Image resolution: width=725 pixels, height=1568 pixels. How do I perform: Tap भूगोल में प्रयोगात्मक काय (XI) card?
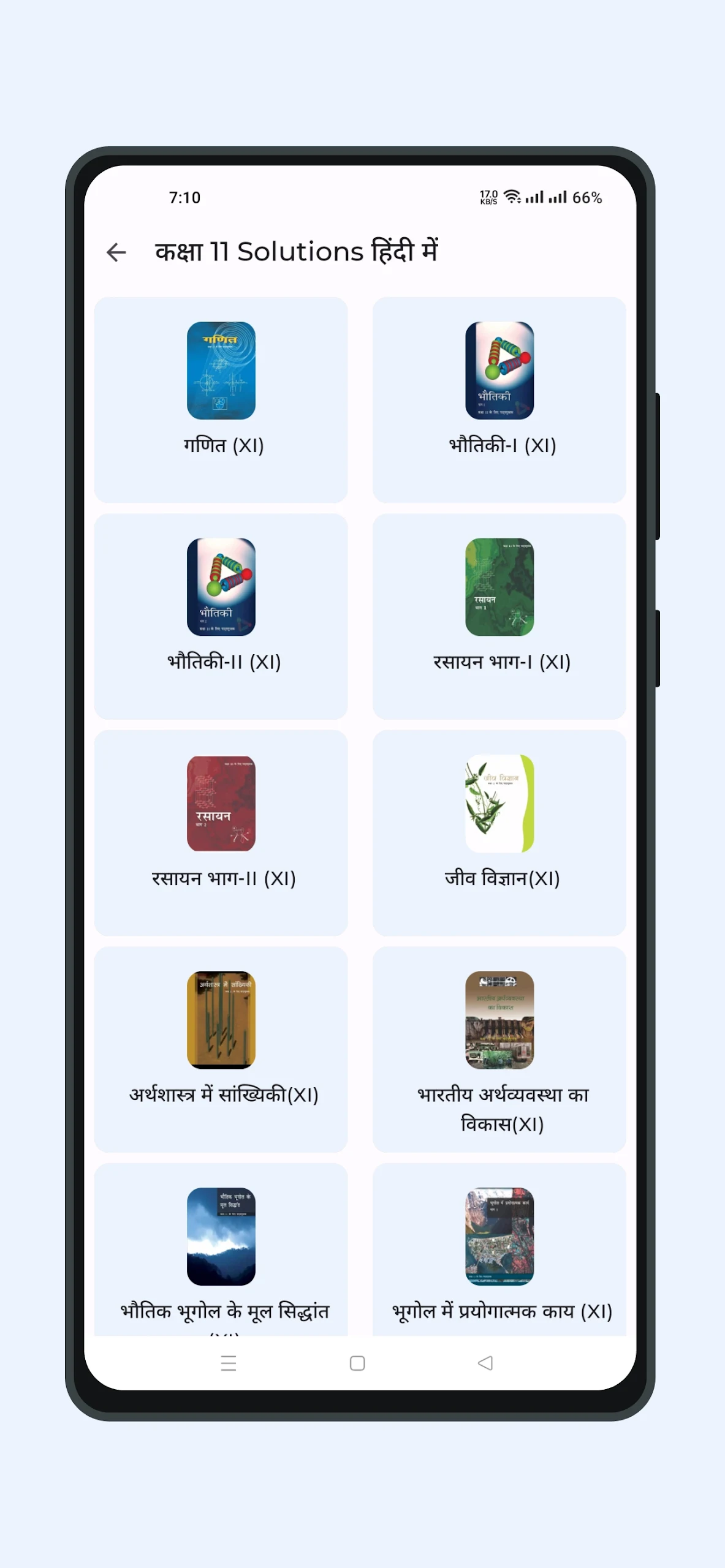[x=499, y=1249]
